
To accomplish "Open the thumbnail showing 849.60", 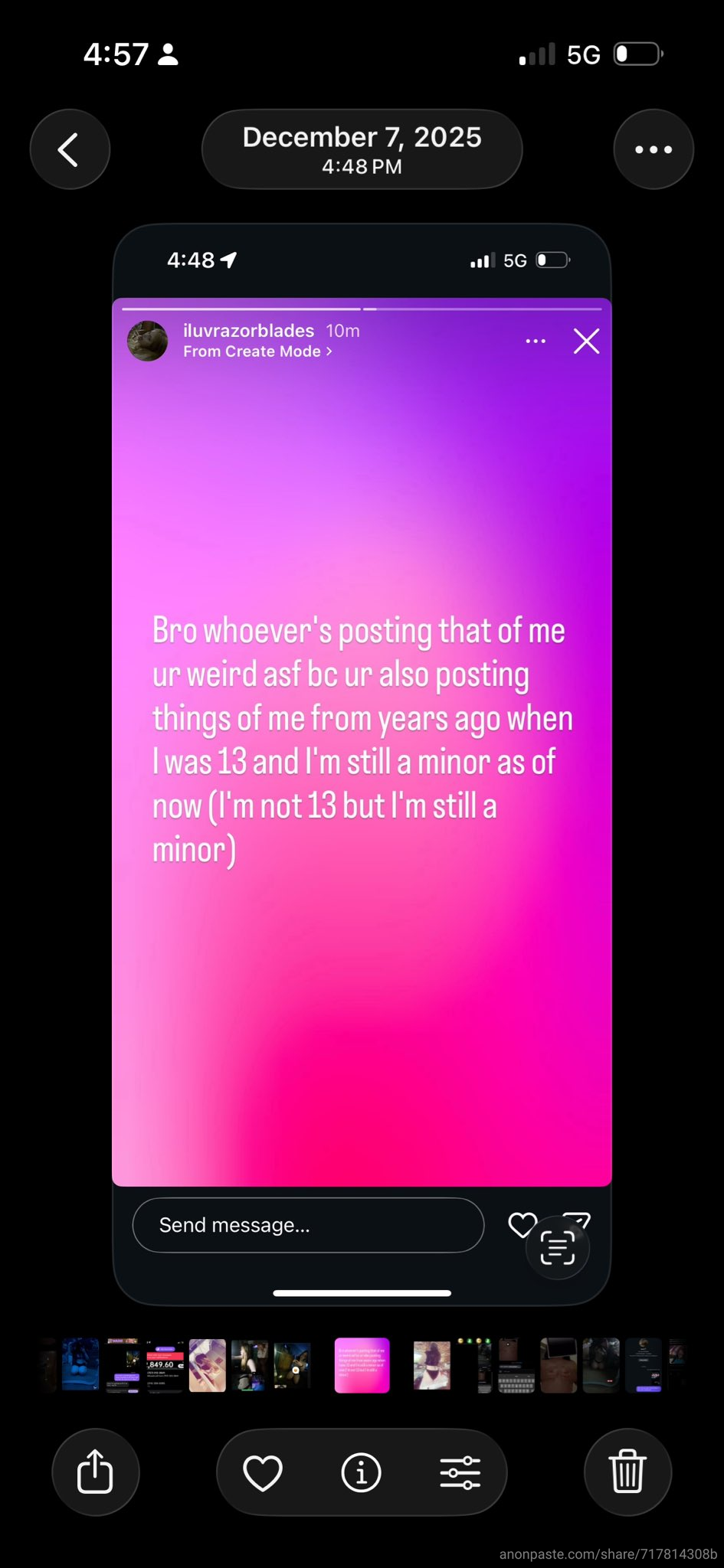I will click(165, 1364).
